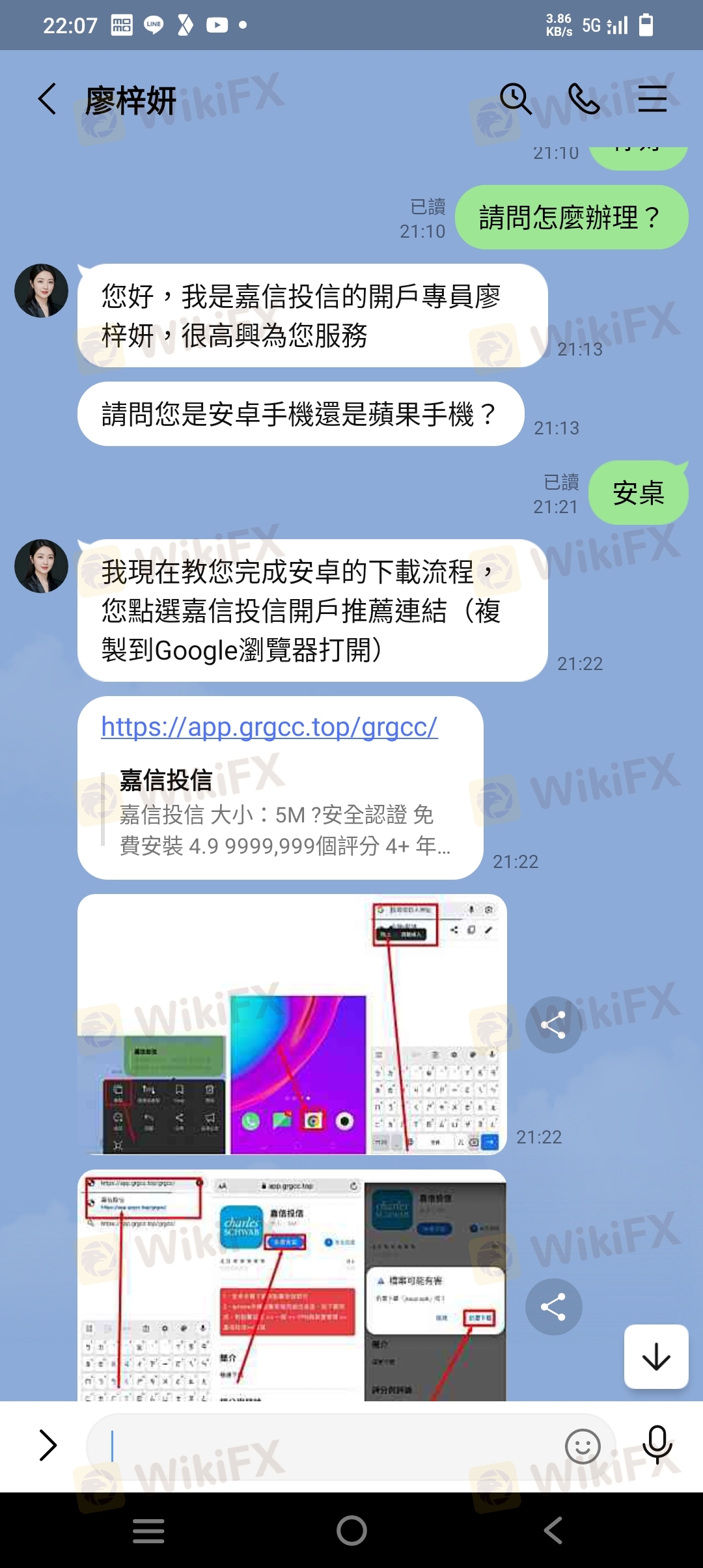Image resolution: width=703 pixels, height=1568 pixels.
Task: Go back with the system navigation button
Action: [553, 1530]
